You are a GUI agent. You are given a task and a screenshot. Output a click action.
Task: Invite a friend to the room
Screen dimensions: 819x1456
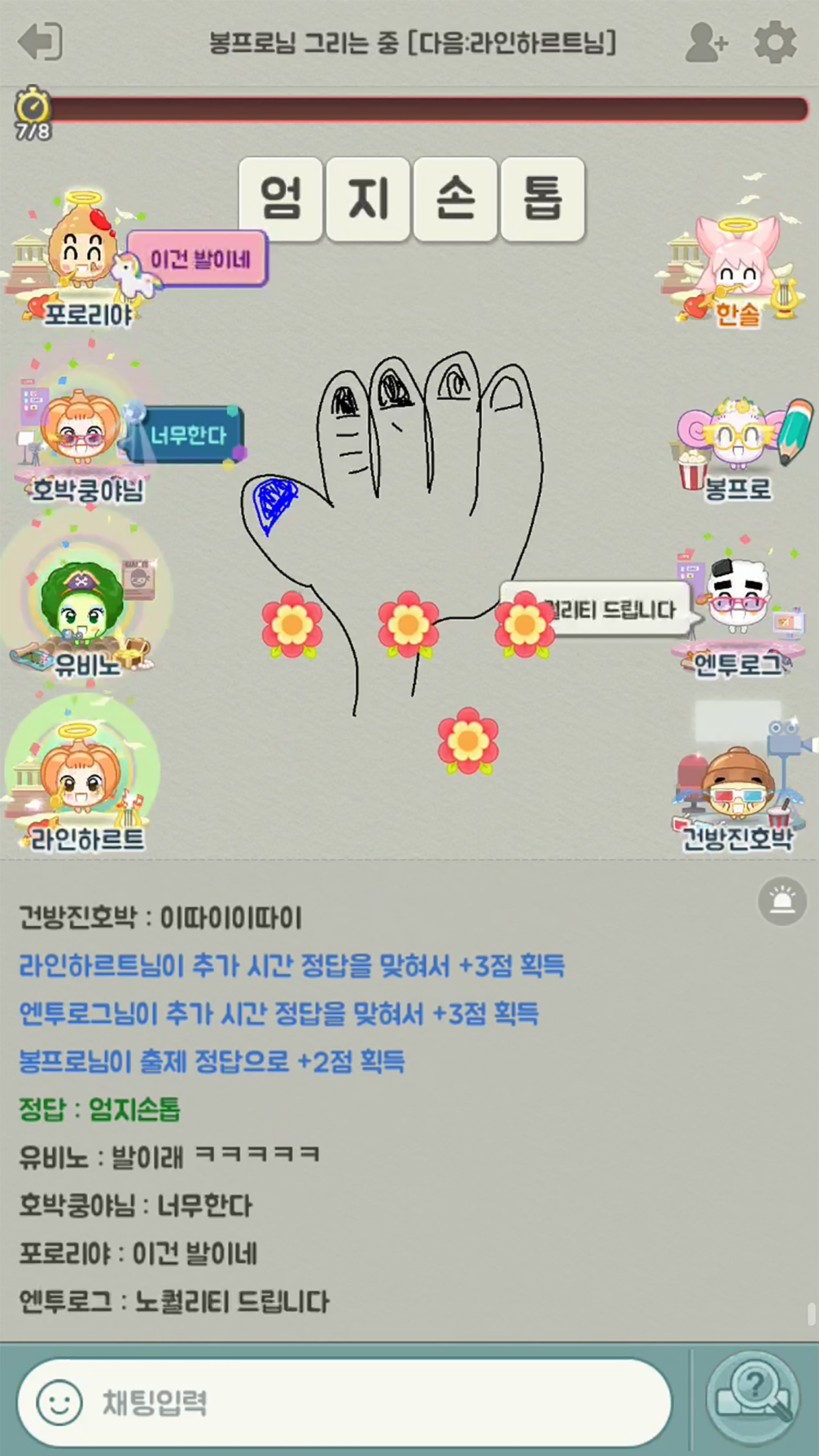706,43
